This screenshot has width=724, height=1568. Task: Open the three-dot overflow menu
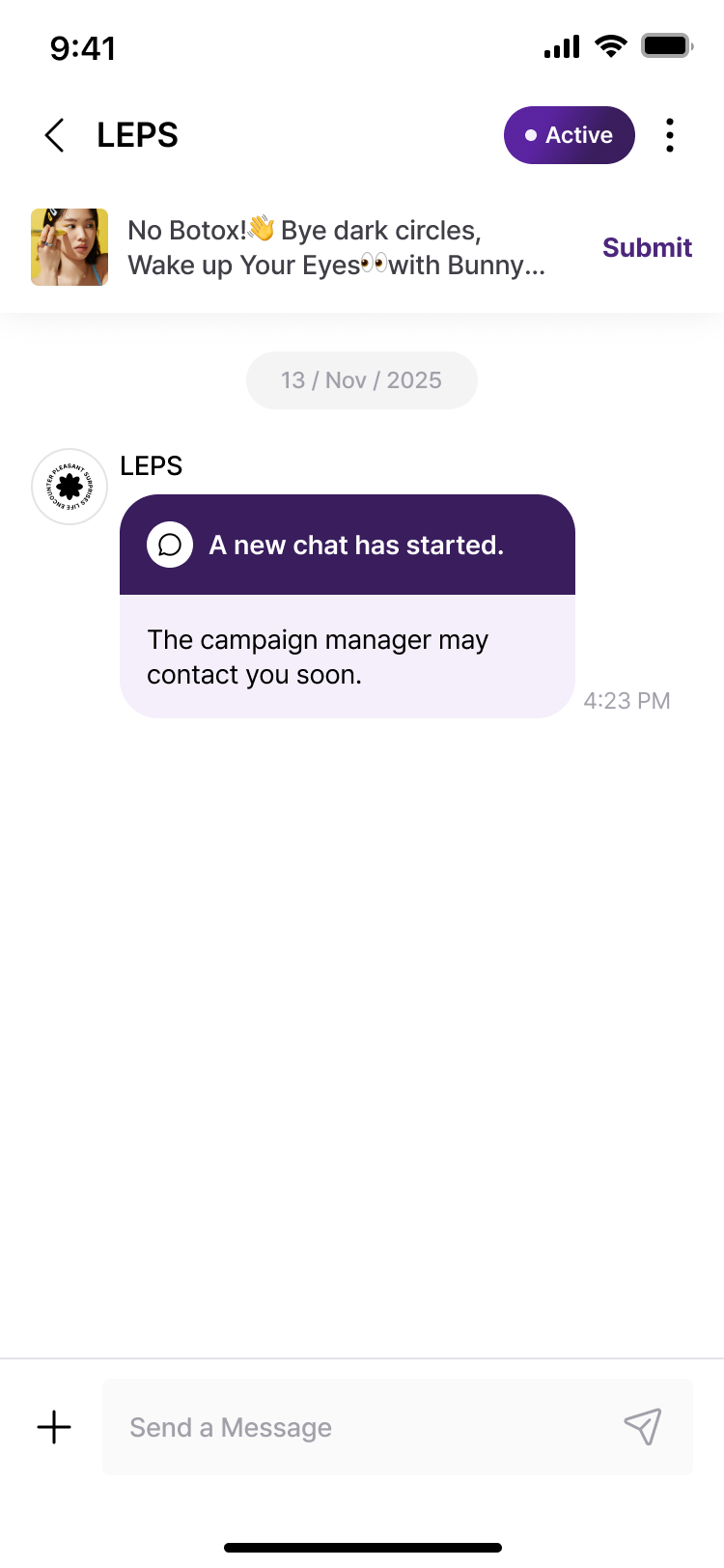(x=670, y=135)
